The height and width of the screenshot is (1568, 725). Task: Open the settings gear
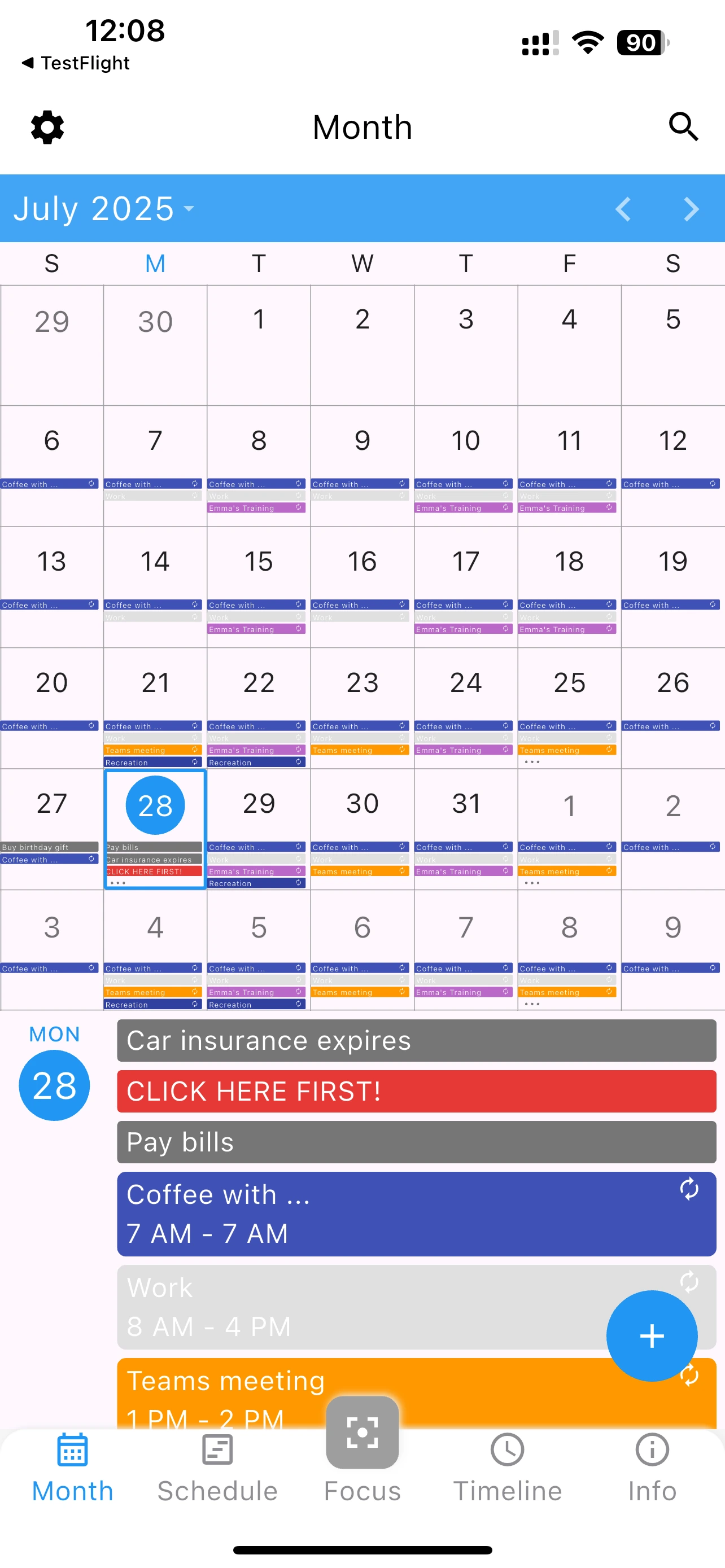47,127
